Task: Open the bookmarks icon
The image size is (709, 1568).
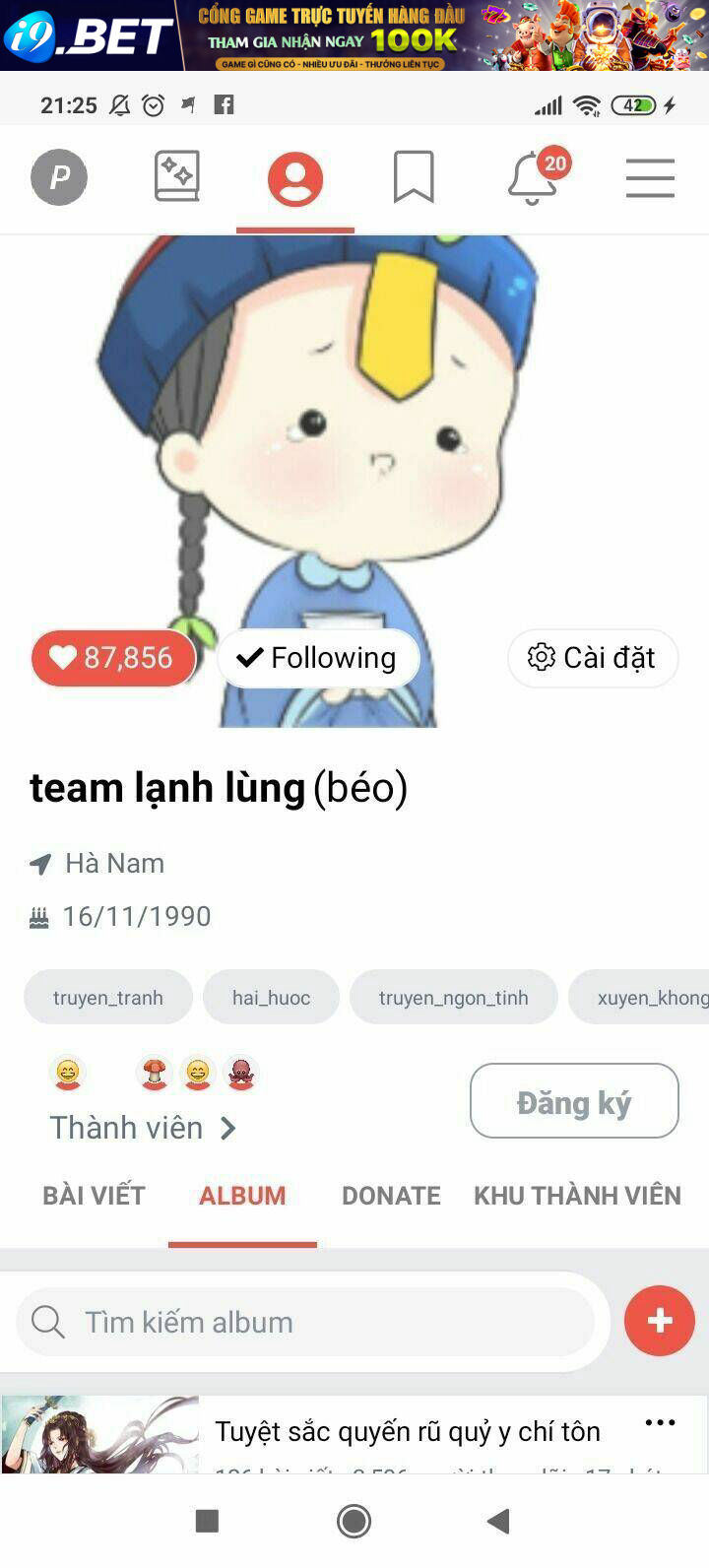Action: [x=414, y=178]
